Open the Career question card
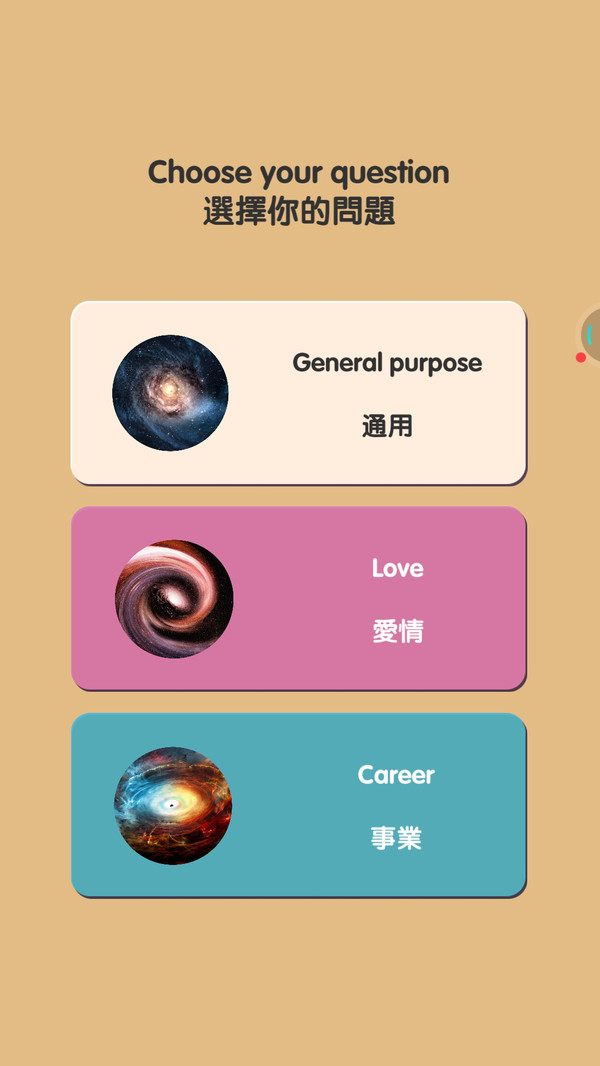This screenshot has height=1066, width=600. tap(298, 804)
